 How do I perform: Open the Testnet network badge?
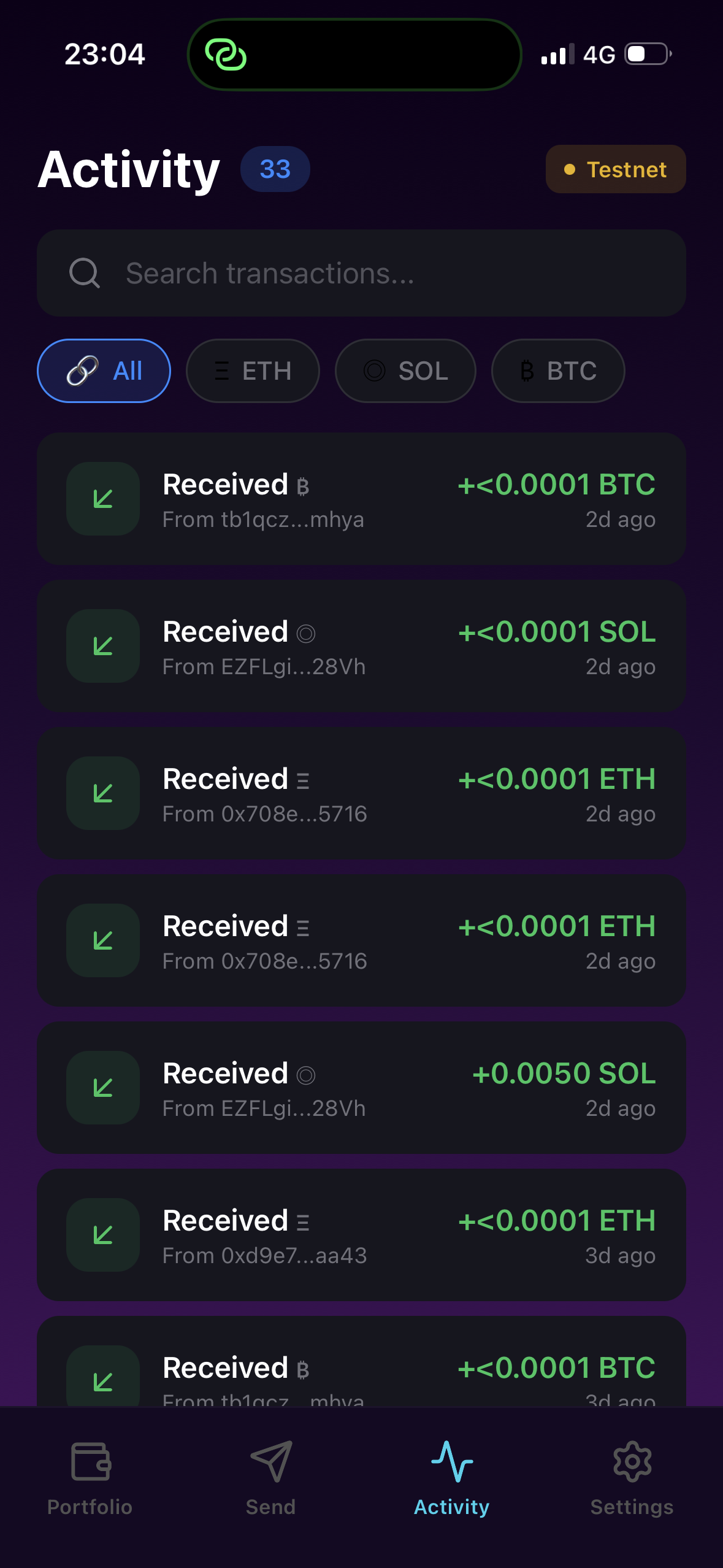click(615, 169)
